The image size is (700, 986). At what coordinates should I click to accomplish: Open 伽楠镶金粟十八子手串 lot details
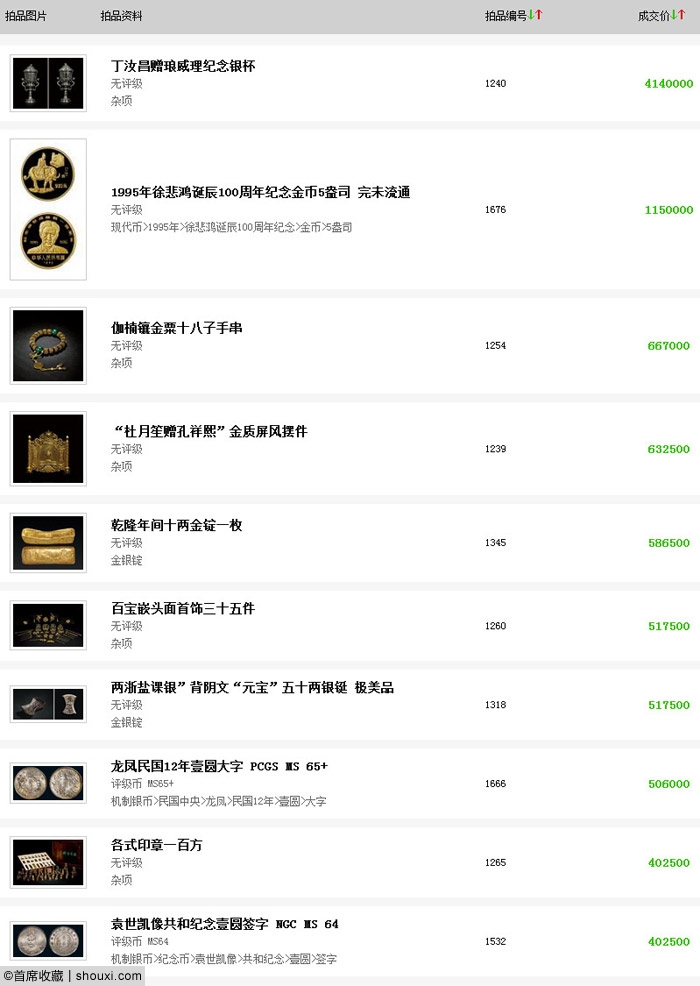(x=176, y=328)
